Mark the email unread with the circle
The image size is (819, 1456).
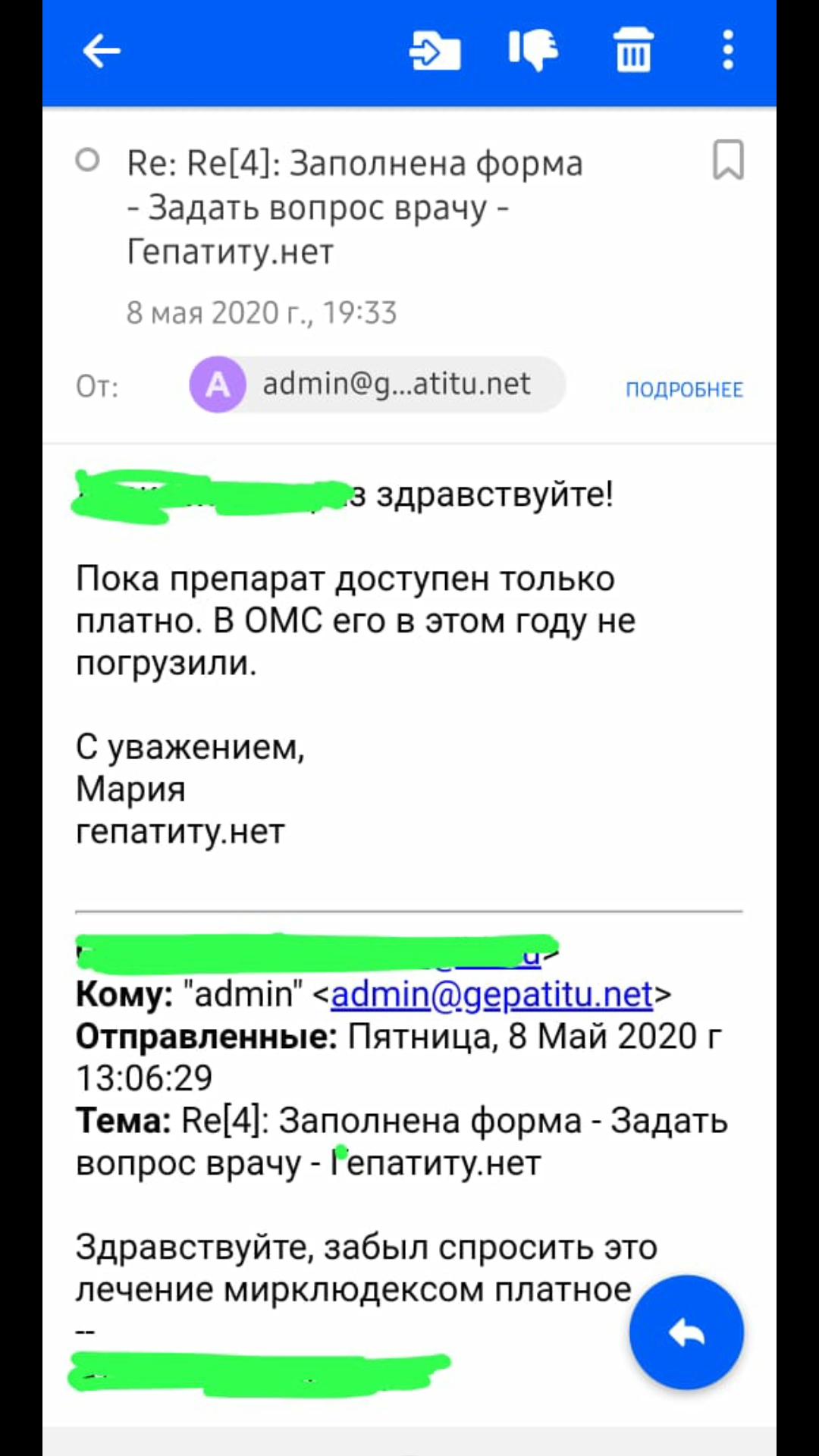(x=88, y=160)
